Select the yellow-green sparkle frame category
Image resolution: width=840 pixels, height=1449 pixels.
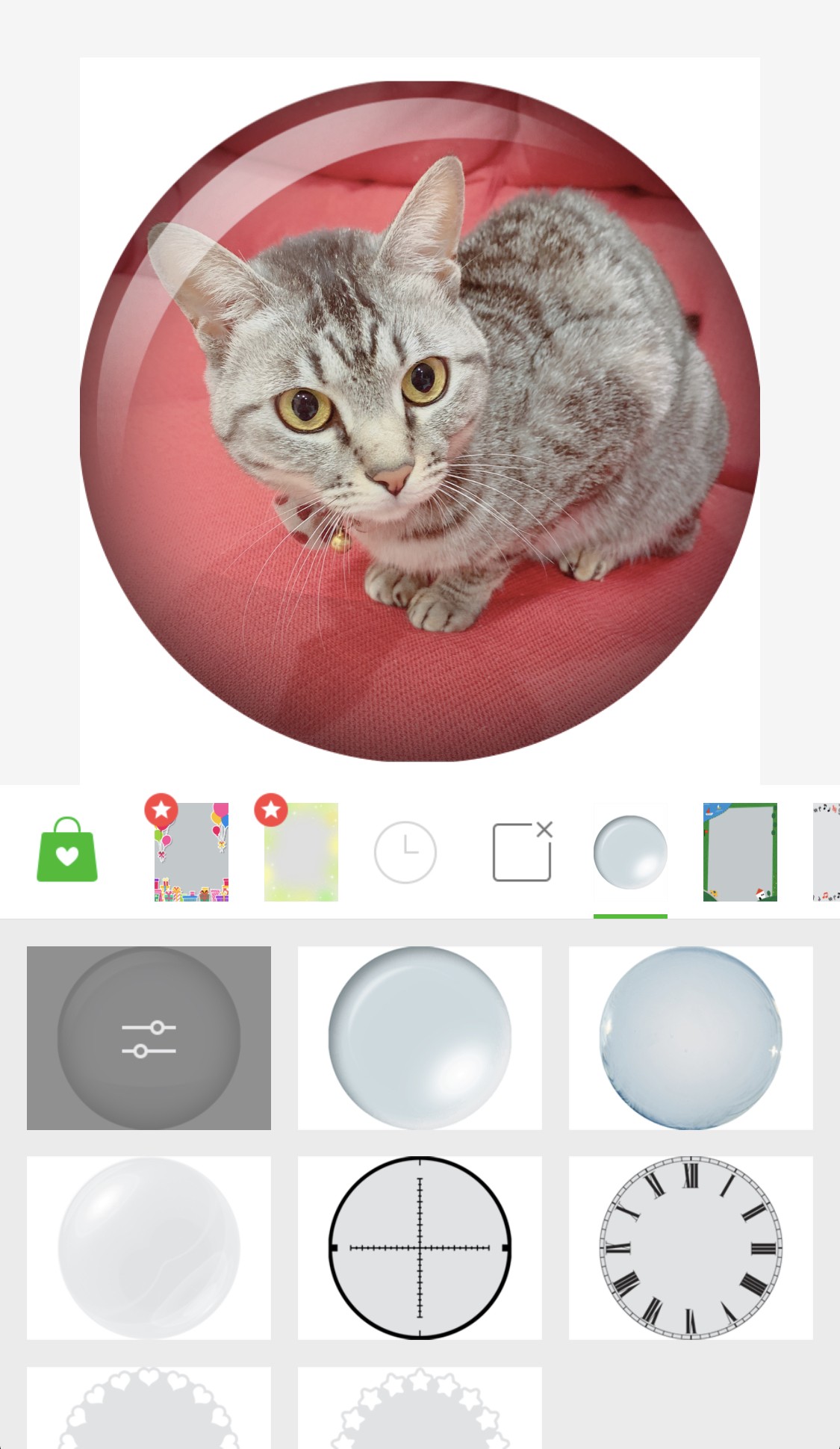pos(301,852)
